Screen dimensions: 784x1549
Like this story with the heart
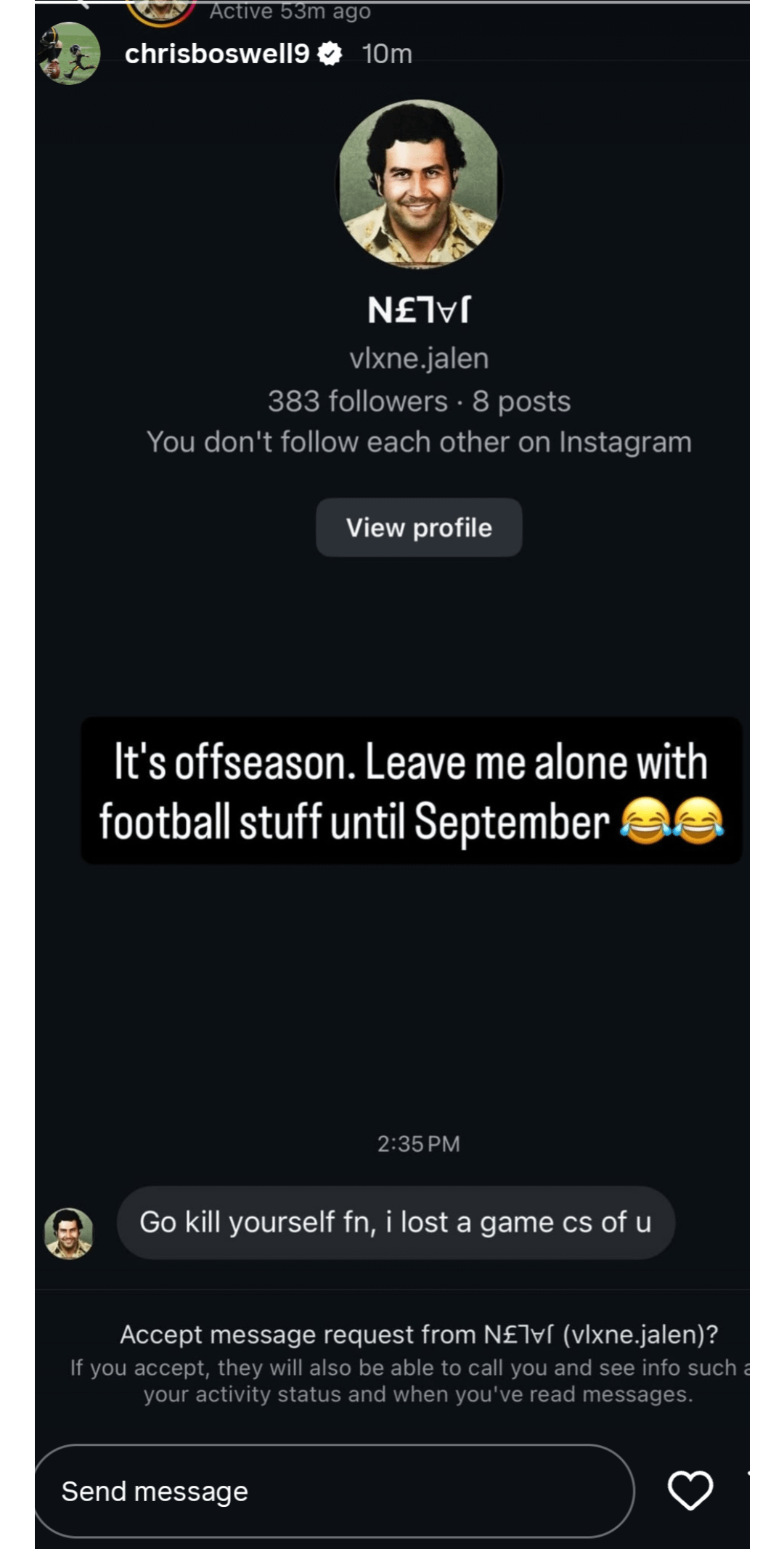click(690, 1490)
